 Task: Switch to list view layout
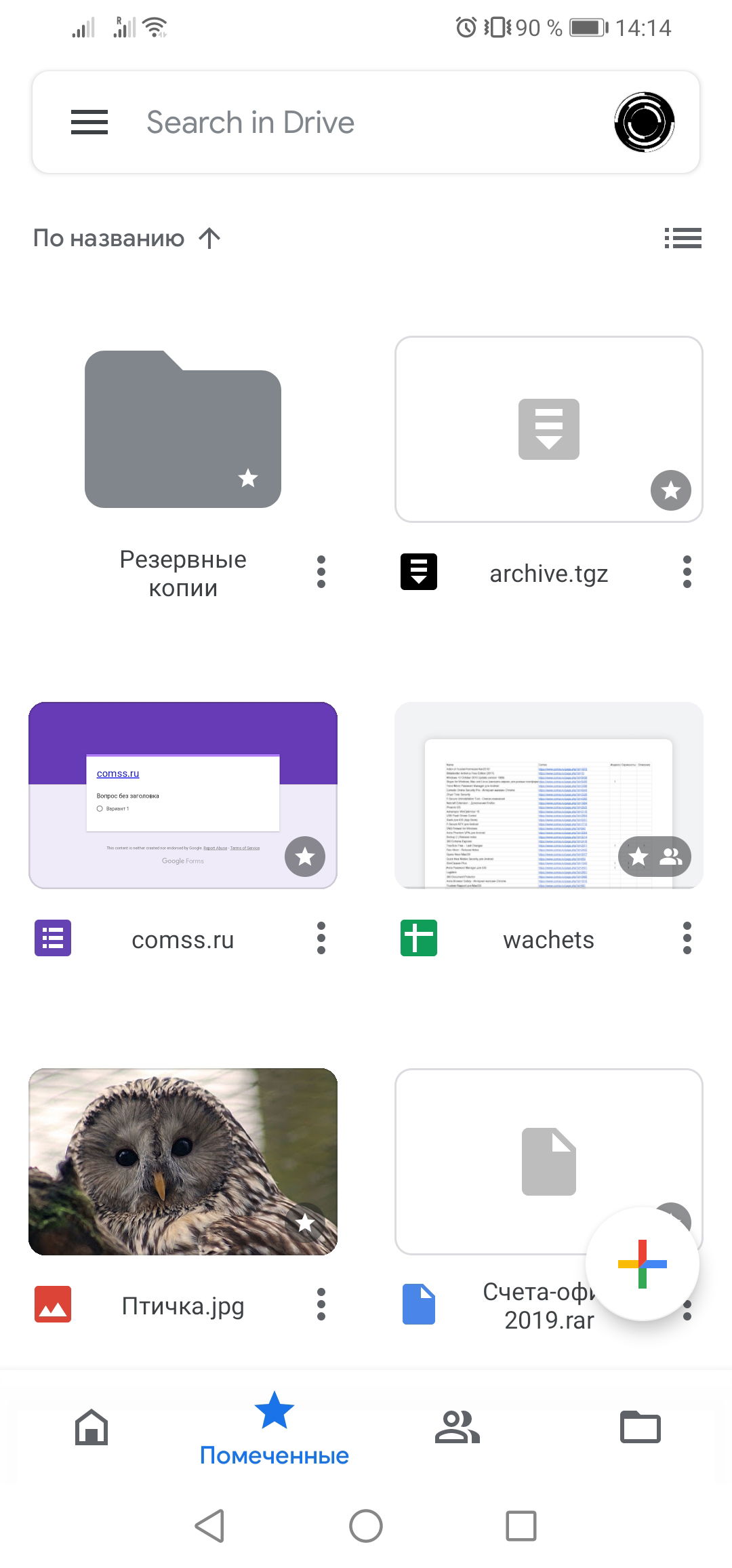[x=683, y=238]
